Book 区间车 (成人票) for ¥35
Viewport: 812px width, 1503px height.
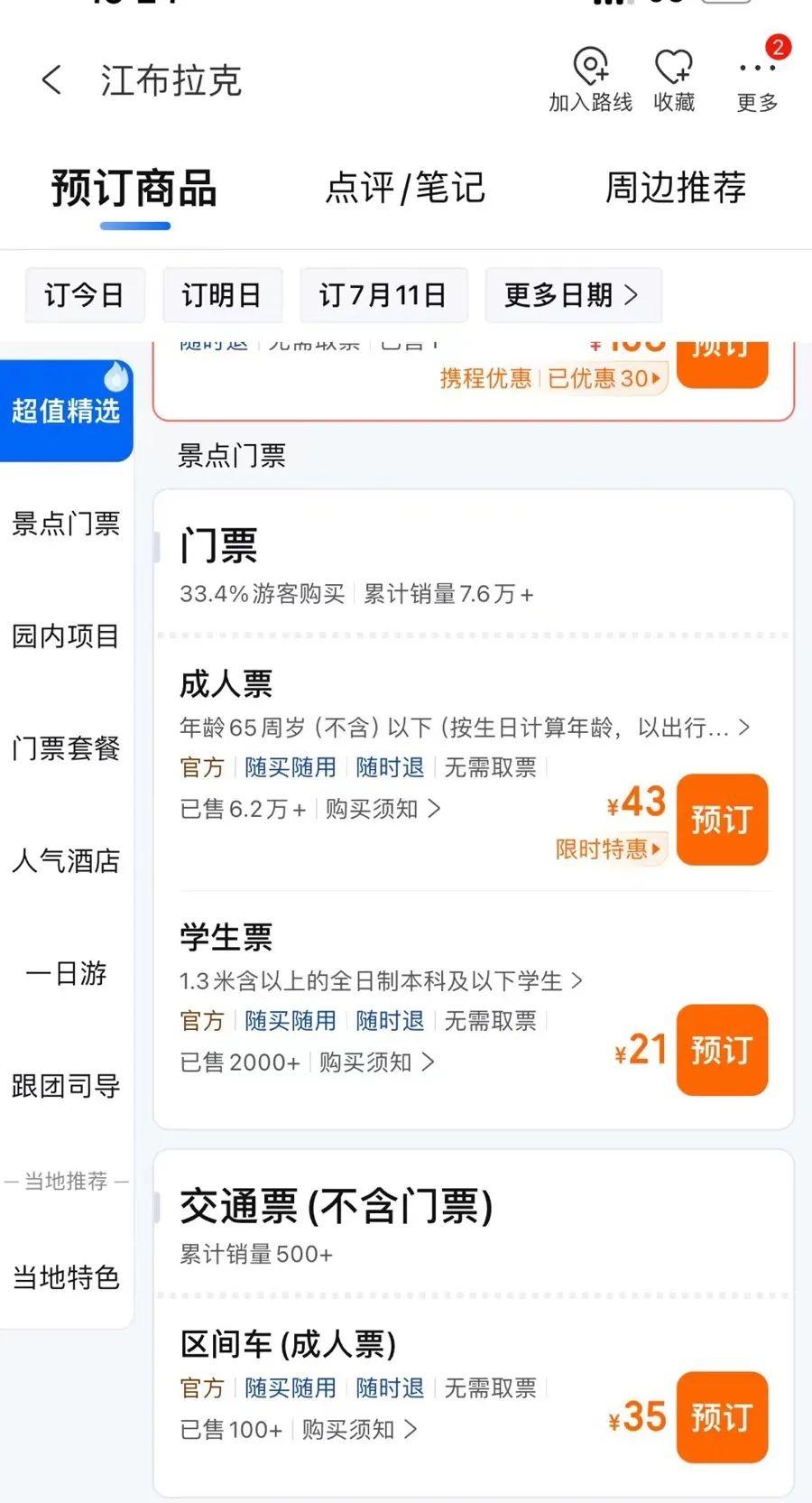[x=722, y=1417]
